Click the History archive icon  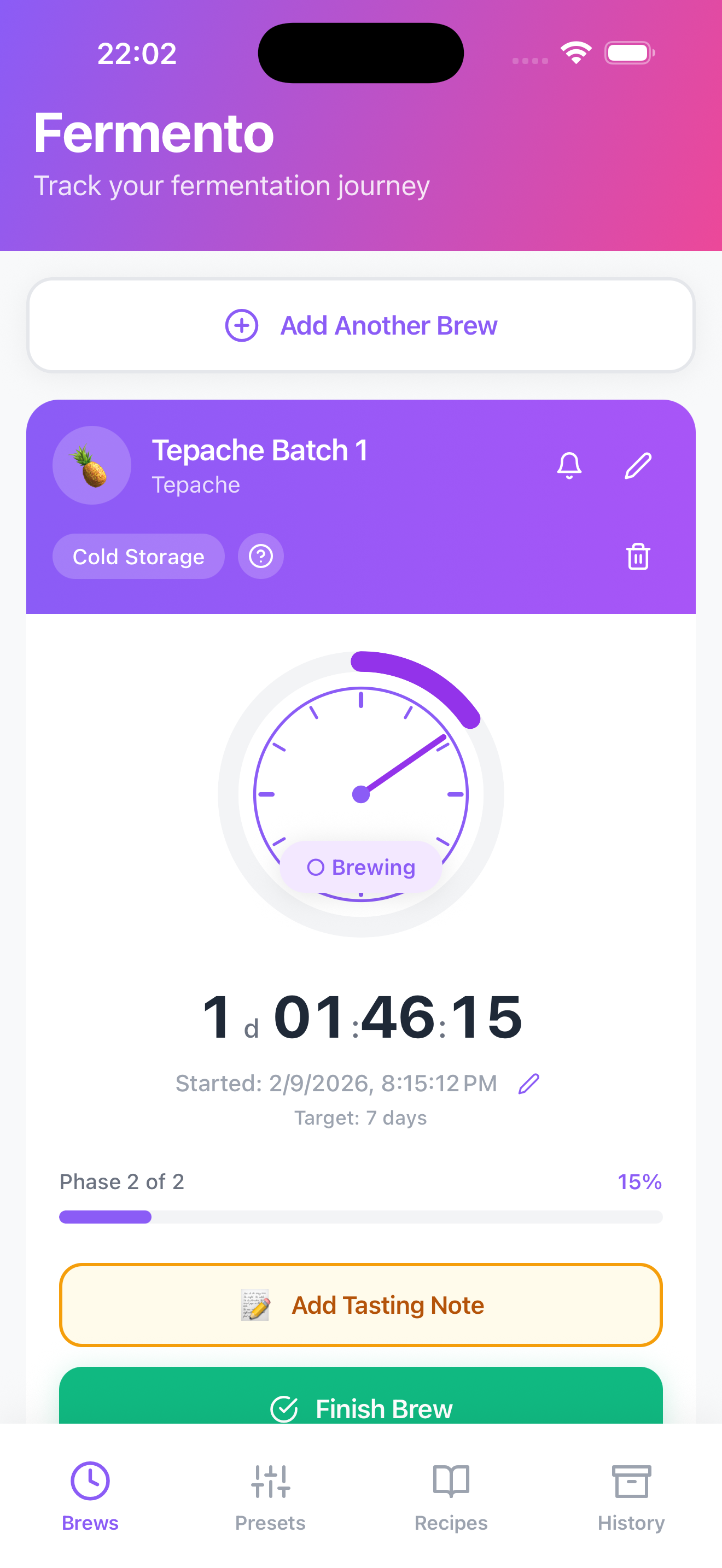click(630, 1483)
